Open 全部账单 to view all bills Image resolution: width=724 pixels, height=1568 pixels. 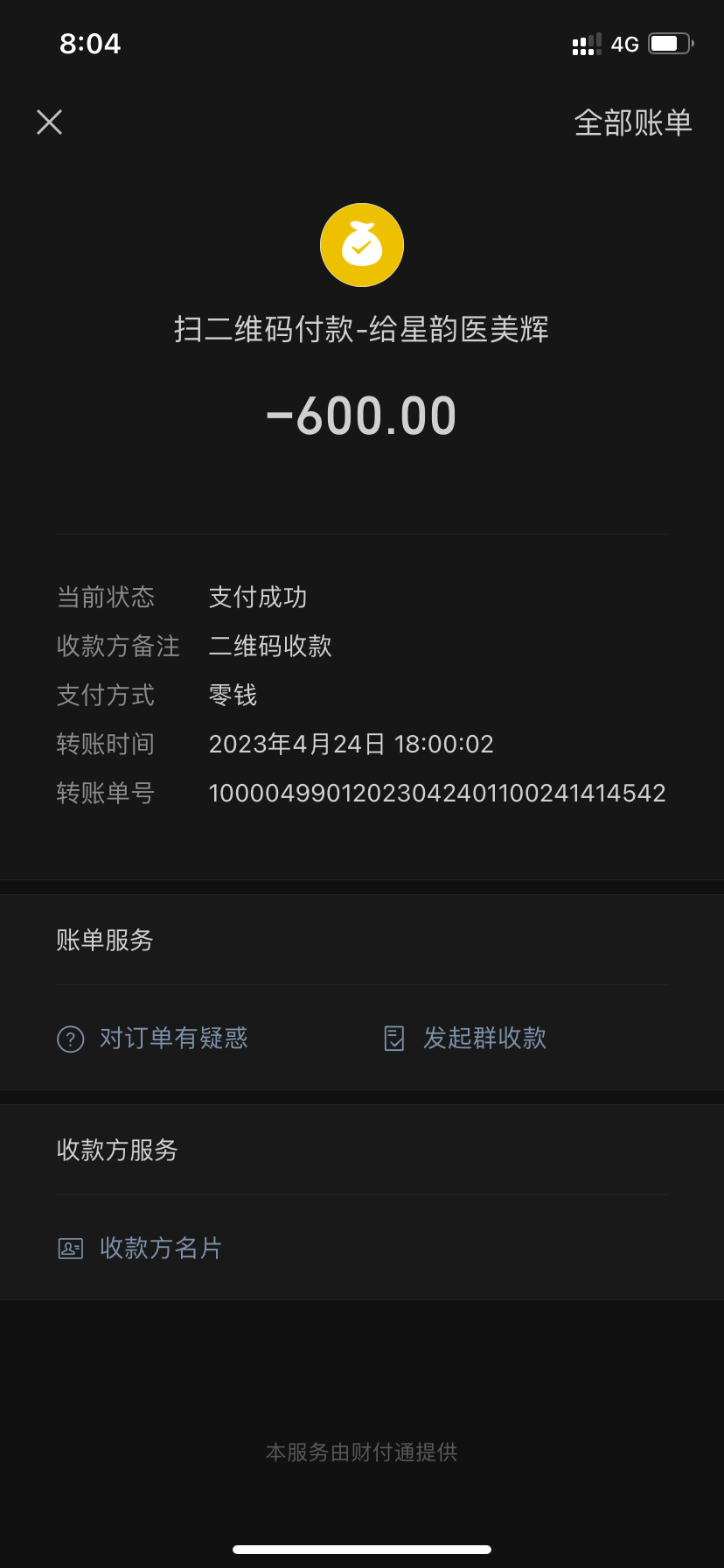click(x=633, y=123)
